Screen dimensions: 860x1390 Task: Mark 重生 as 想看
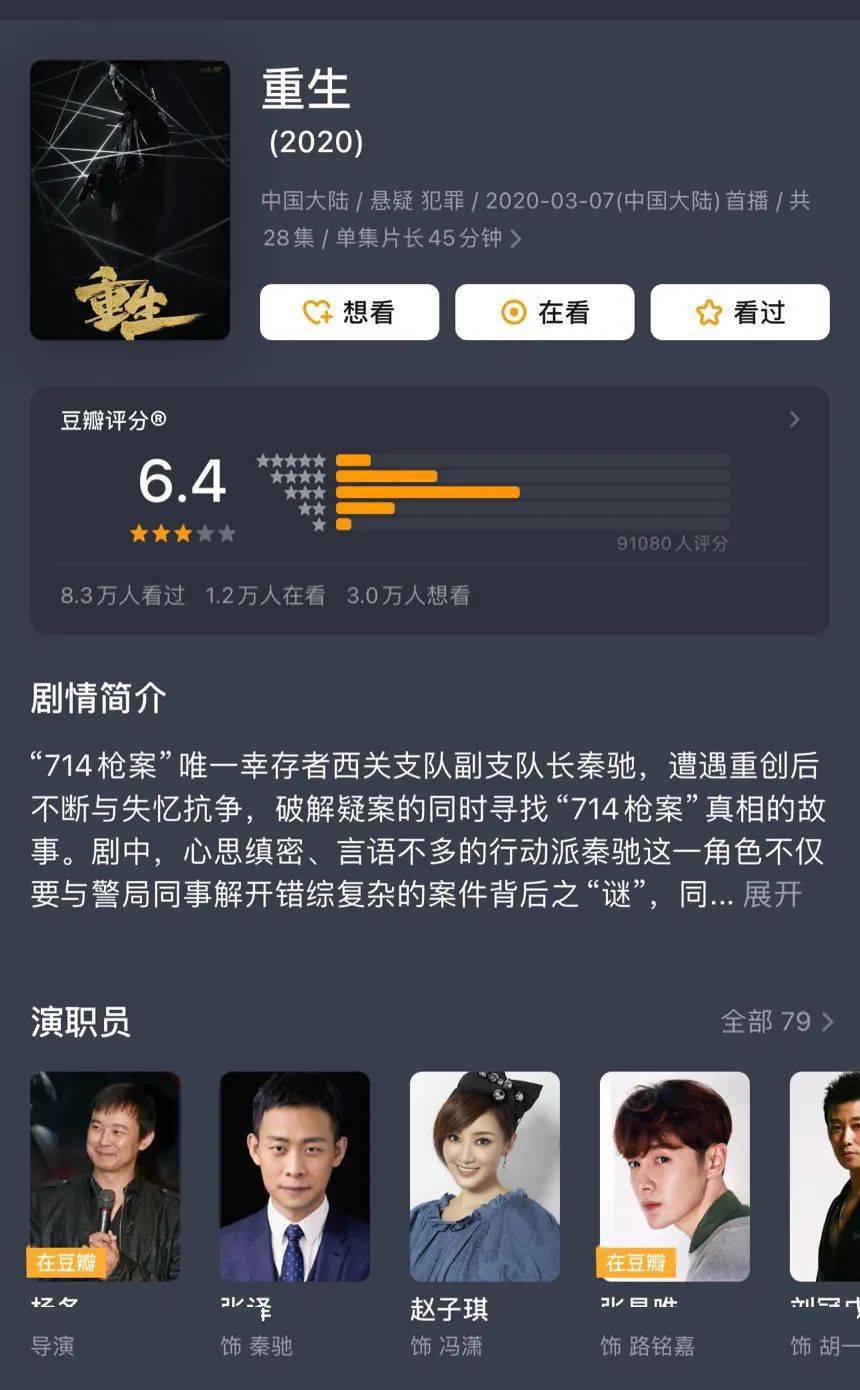pos(349,312)
